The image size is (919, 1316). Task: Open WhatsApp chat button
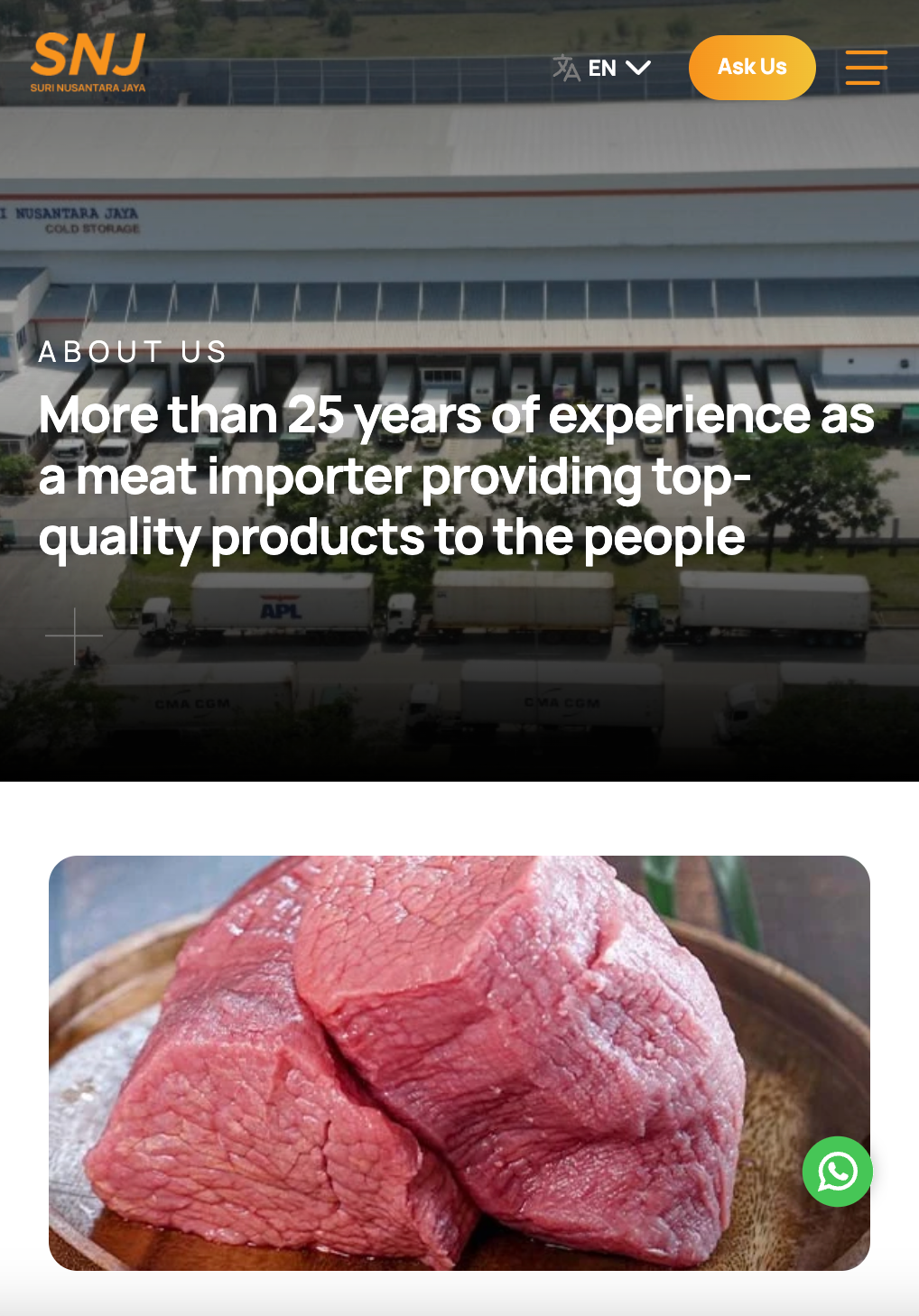pyautogui.click(x=837, y=1172)
